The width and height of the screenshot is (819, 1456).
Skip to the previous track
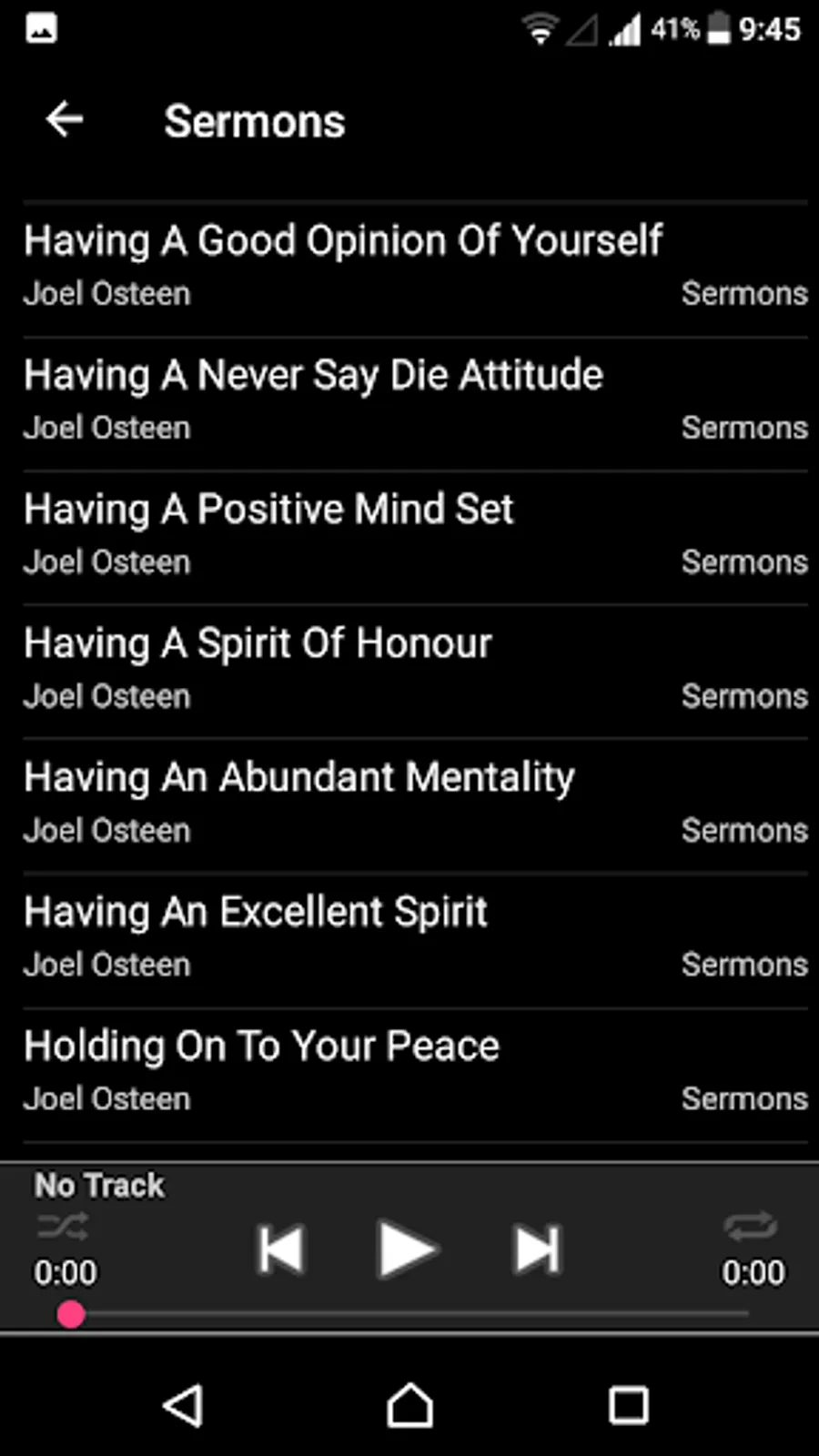click(280, 1249)
